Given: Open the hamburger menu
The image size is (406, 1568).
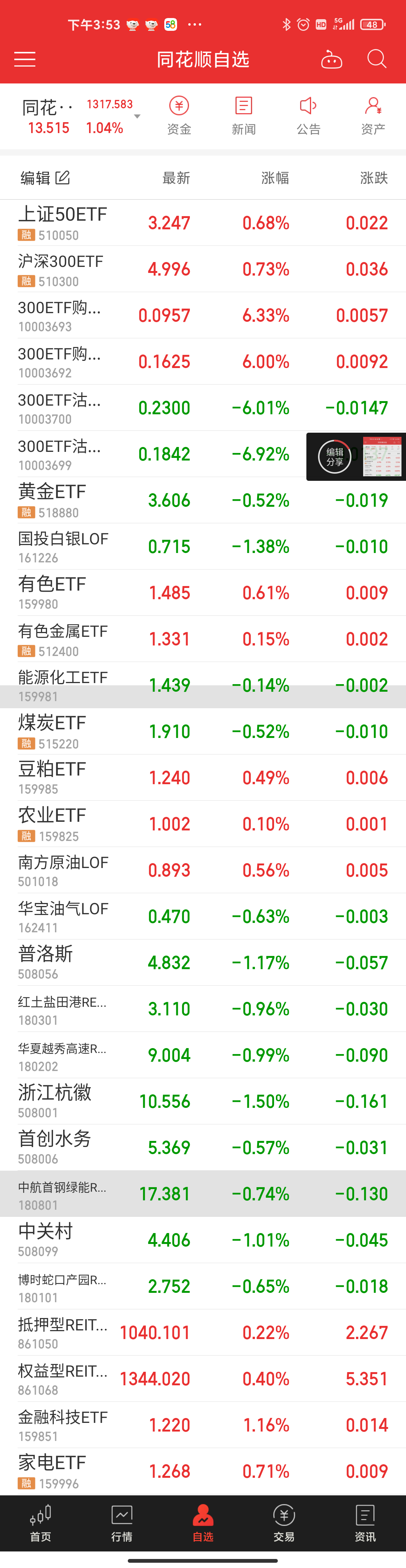Looking at the screenshot, I should coord(25,59).
